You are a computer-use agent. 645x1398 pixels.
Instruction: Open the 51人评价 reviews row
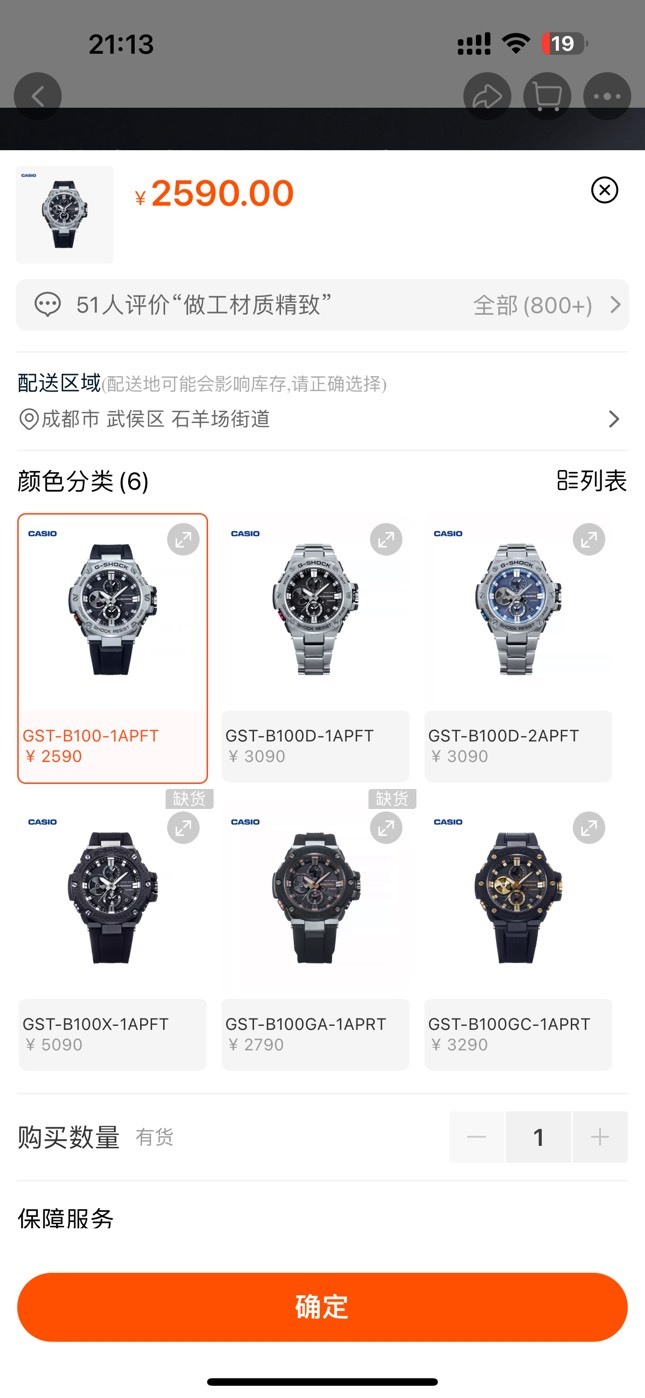pos(322,305)
